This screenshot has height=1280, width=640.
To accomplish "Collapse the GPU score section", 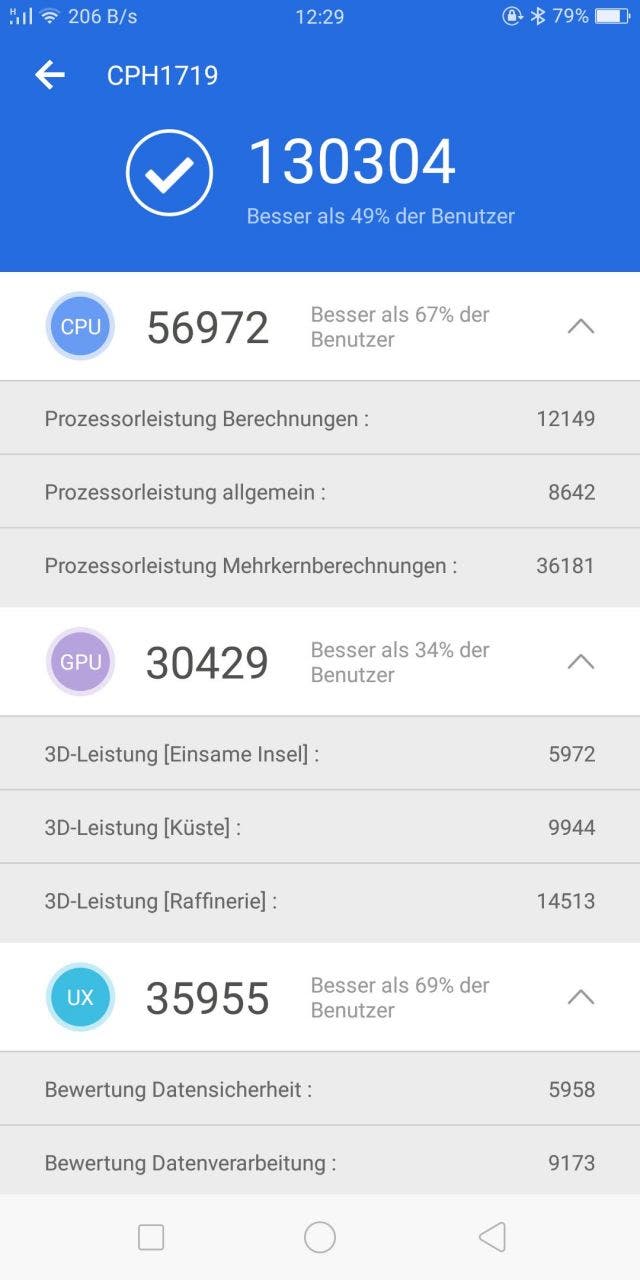I will (x=581, y=662).
